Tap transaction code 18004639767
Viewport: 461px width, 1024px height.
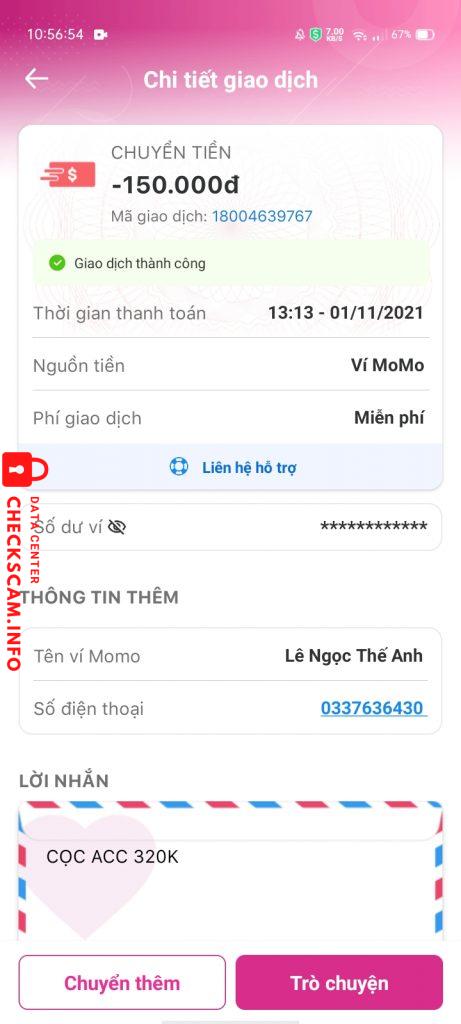pos(262,216)
